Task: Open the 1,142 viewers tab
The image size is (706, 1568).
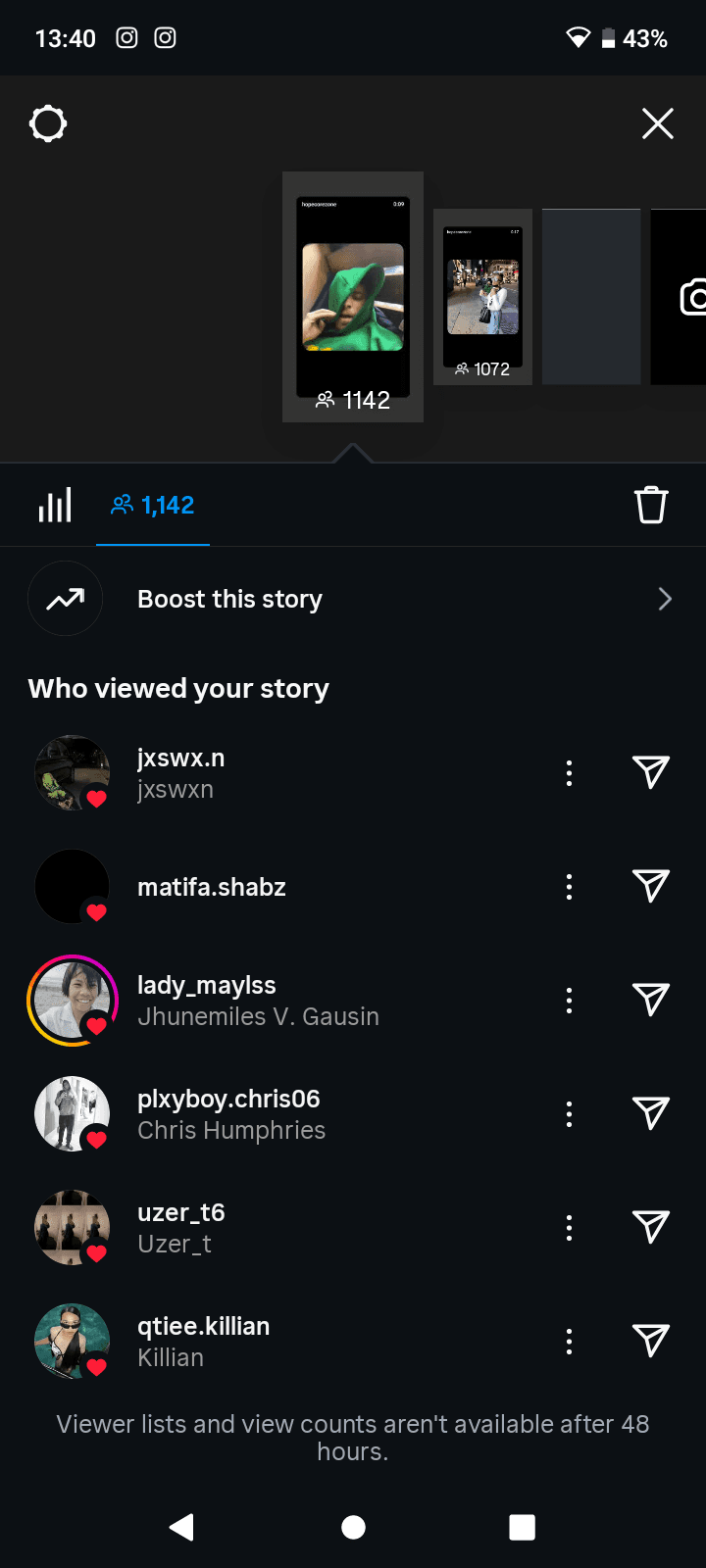Action: point(153,506)
